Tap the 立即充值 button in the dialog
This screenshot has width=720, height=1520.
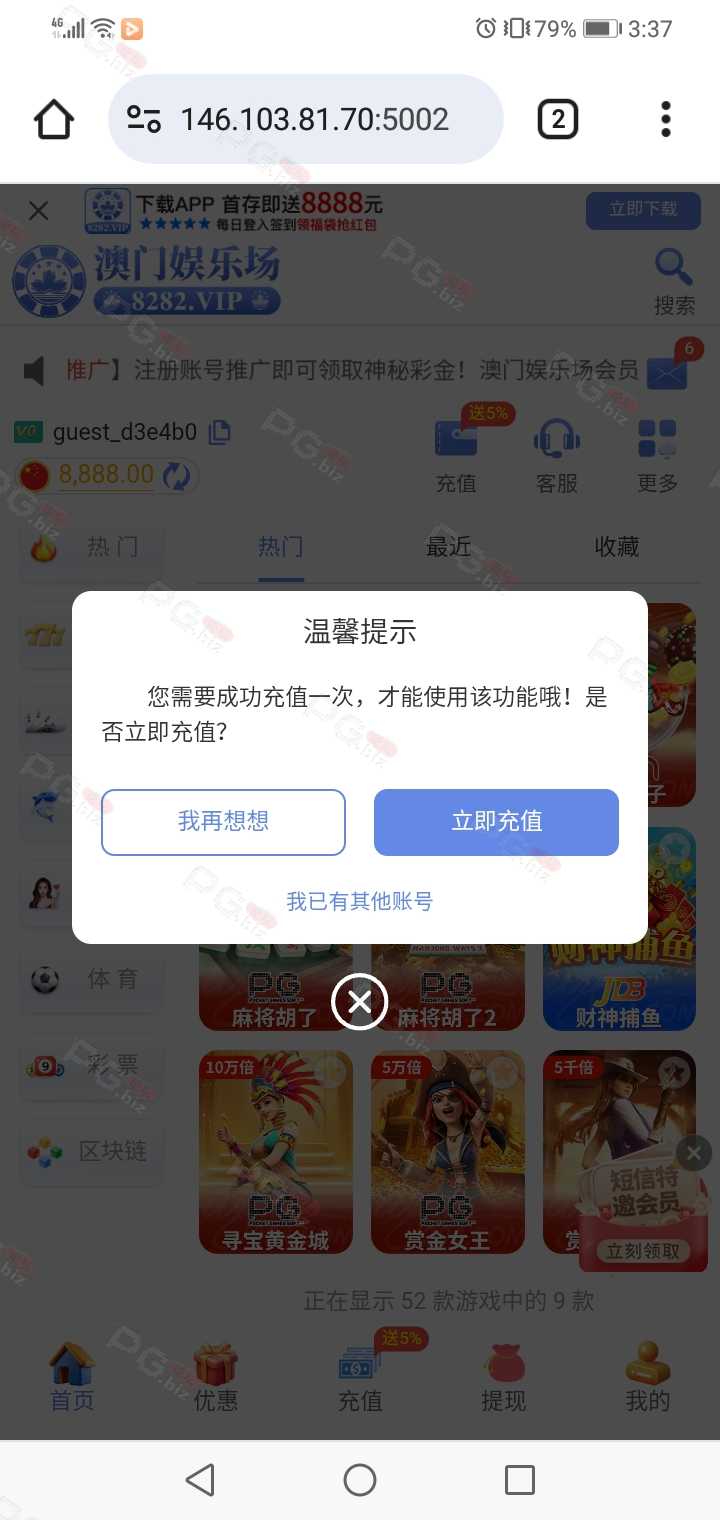[x=496, y=822]
